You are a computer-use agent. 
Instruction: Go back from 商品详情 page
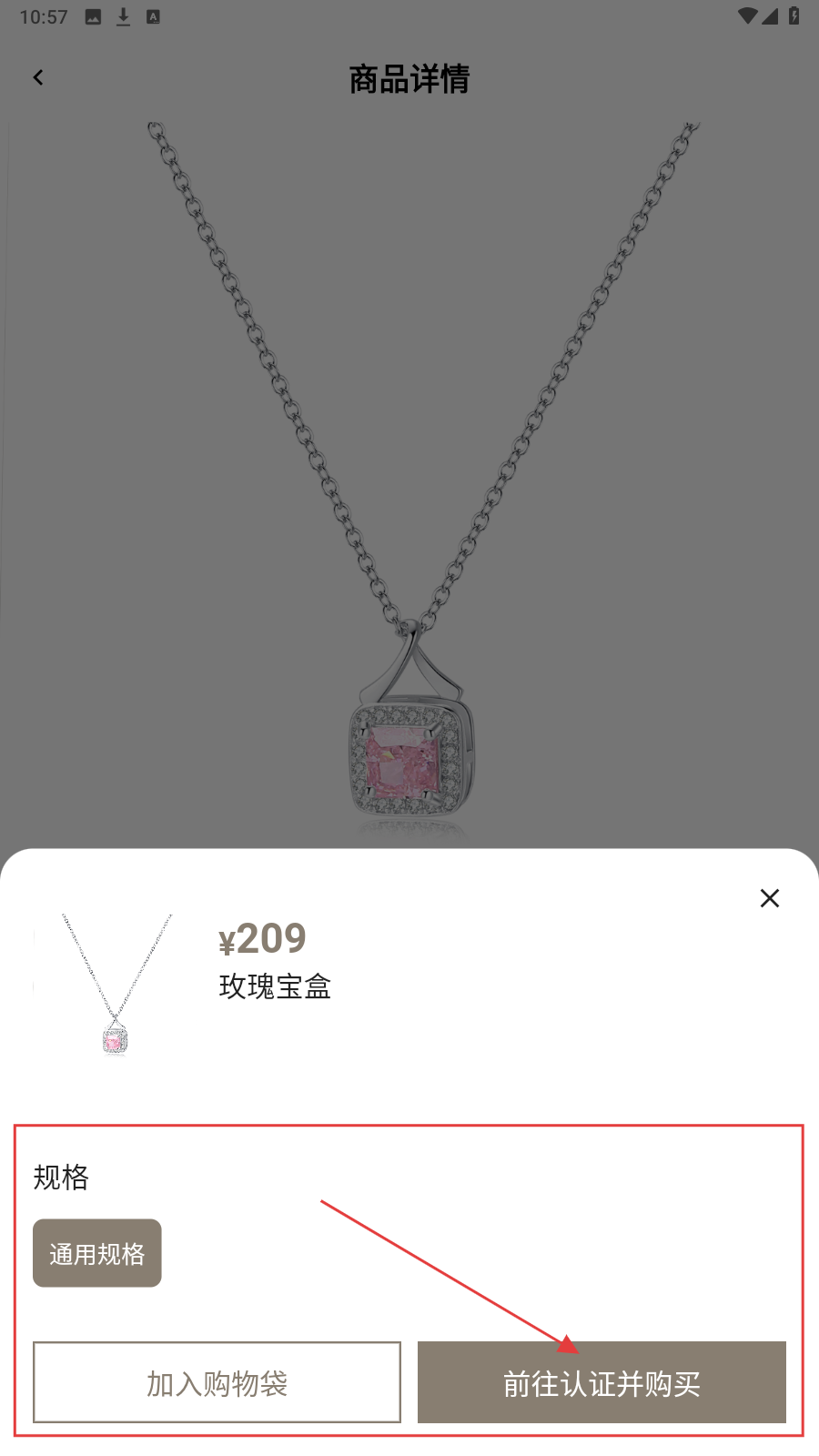pyautogui.click(x=38, y=78)
